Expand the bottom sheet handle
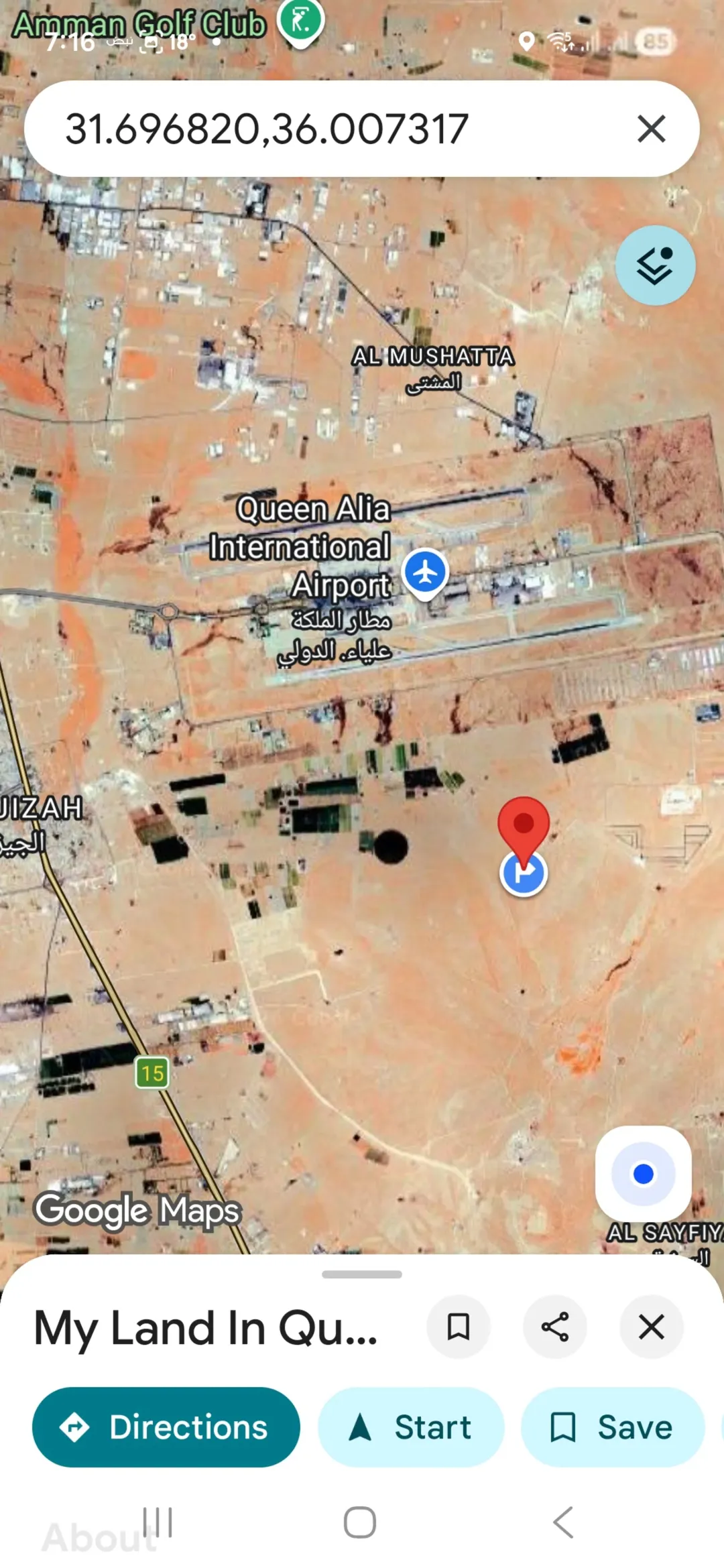Screen dimensions: 724x1568 coord(362,1274)
